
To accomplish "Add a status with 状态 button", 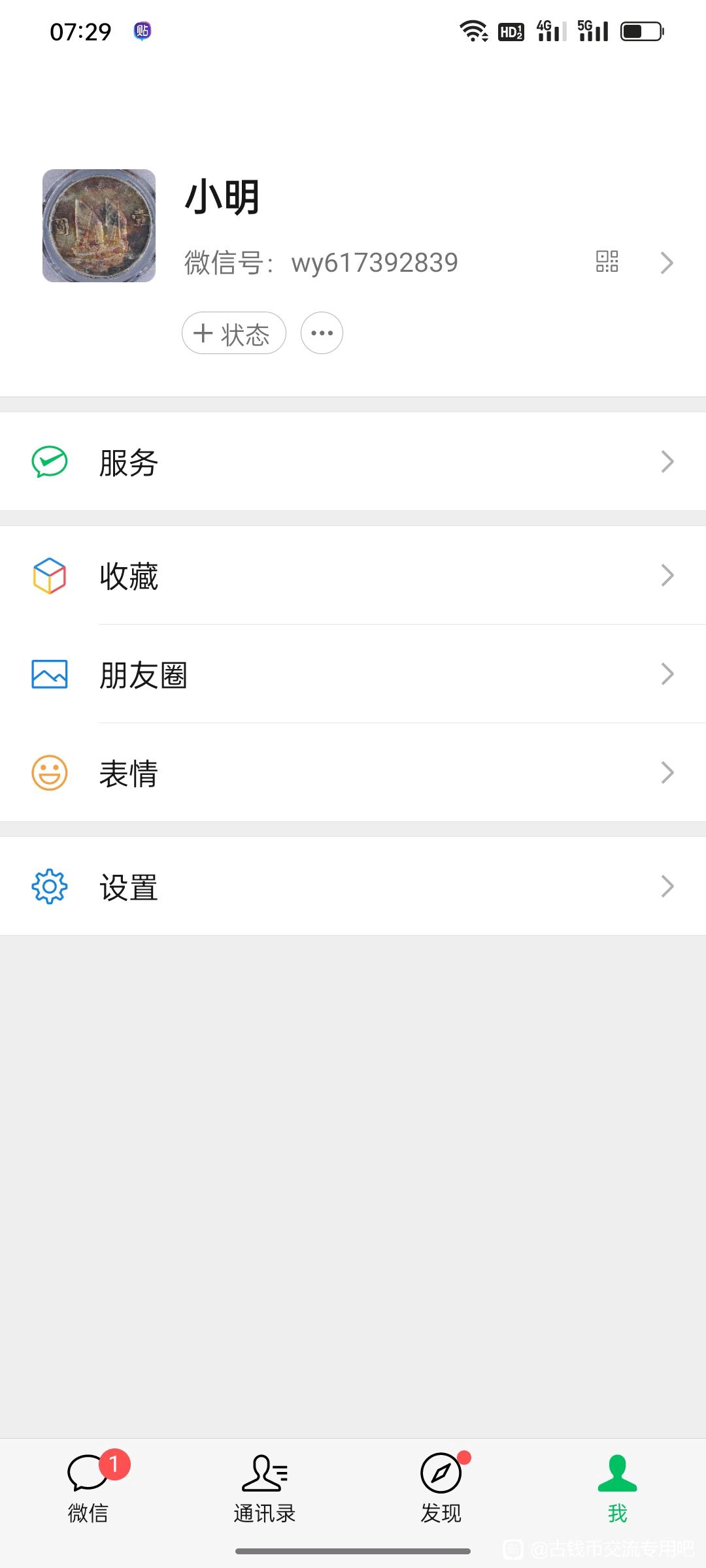I will pyautogui.click(x=234, y=333).
